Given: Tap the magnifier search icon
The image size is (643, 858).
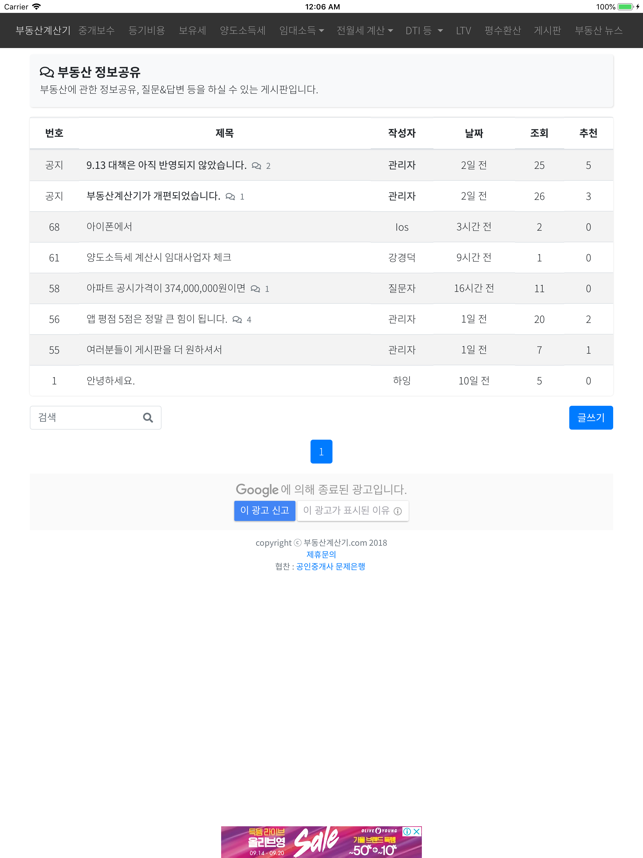Looking at the screenshot, I should click(x=148, y=418).
